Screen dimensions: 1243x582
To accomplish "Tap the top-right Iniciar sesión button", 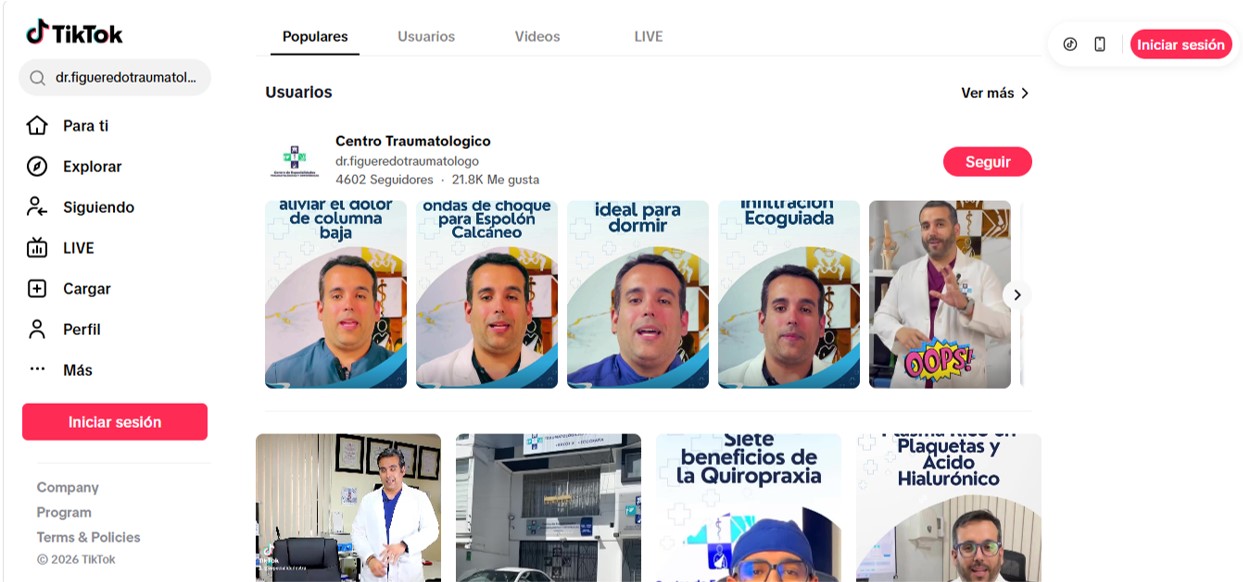I will pyautogui.click(x=1180, y=44).
